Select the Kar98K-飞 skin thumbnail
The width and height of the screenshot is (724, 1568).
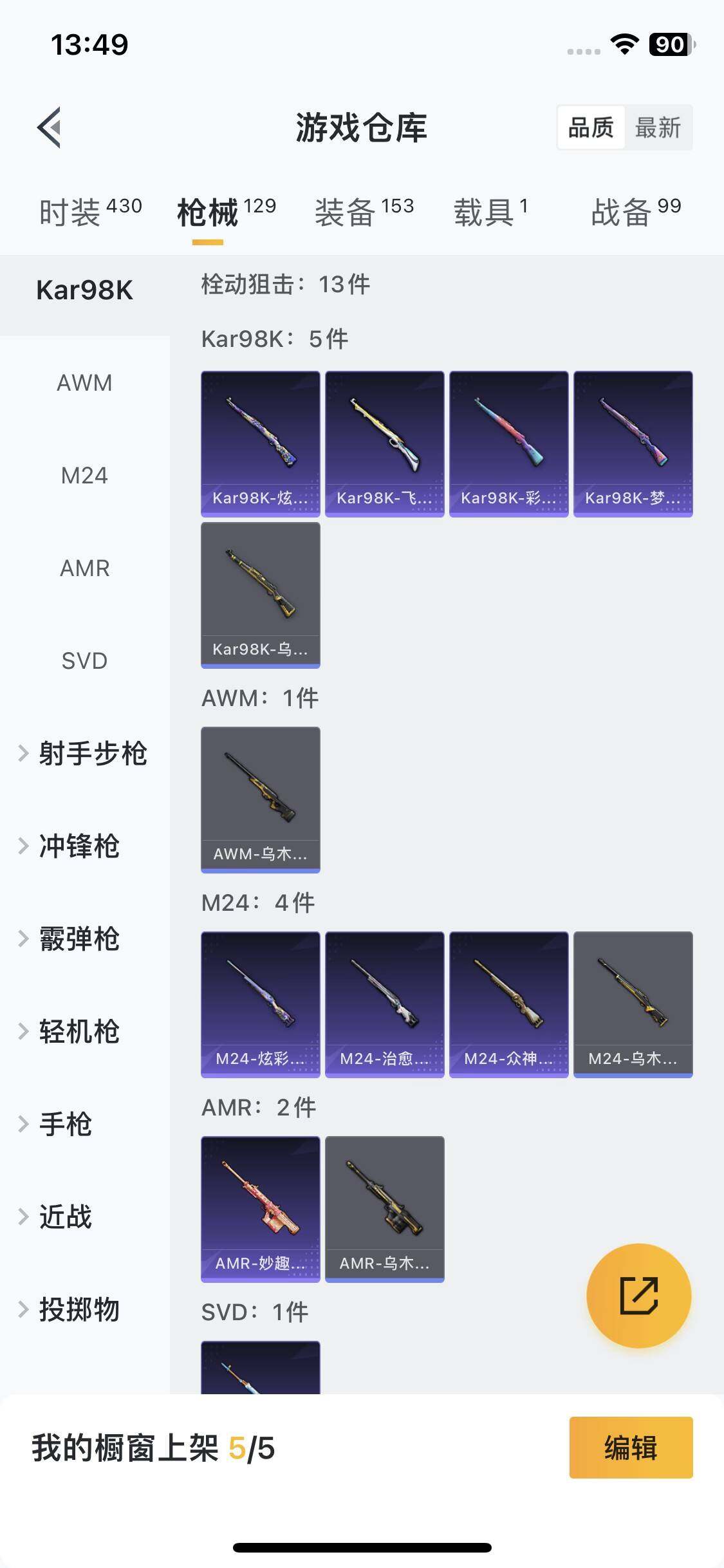(x=384, y=442)
